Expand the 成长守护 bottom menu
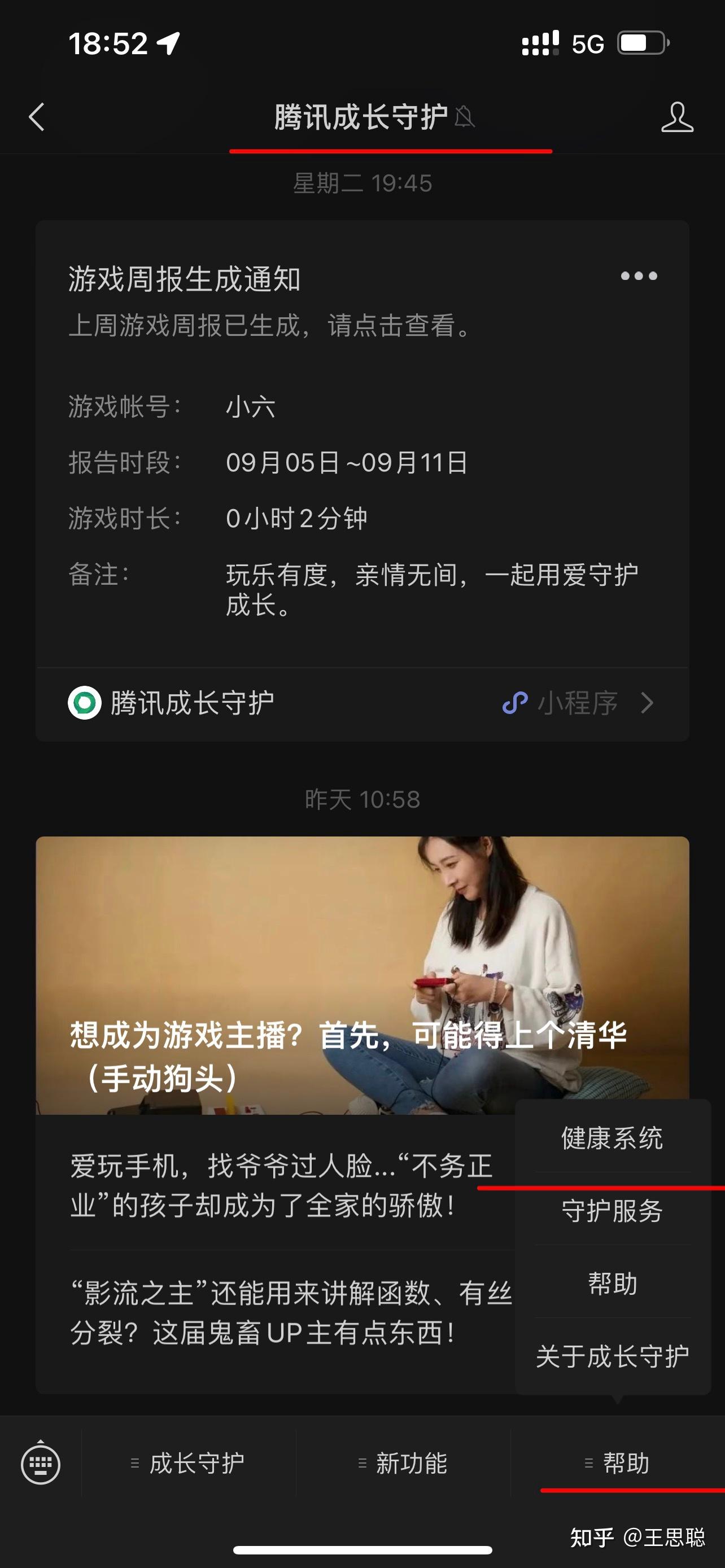 (x=189, y=1464)
